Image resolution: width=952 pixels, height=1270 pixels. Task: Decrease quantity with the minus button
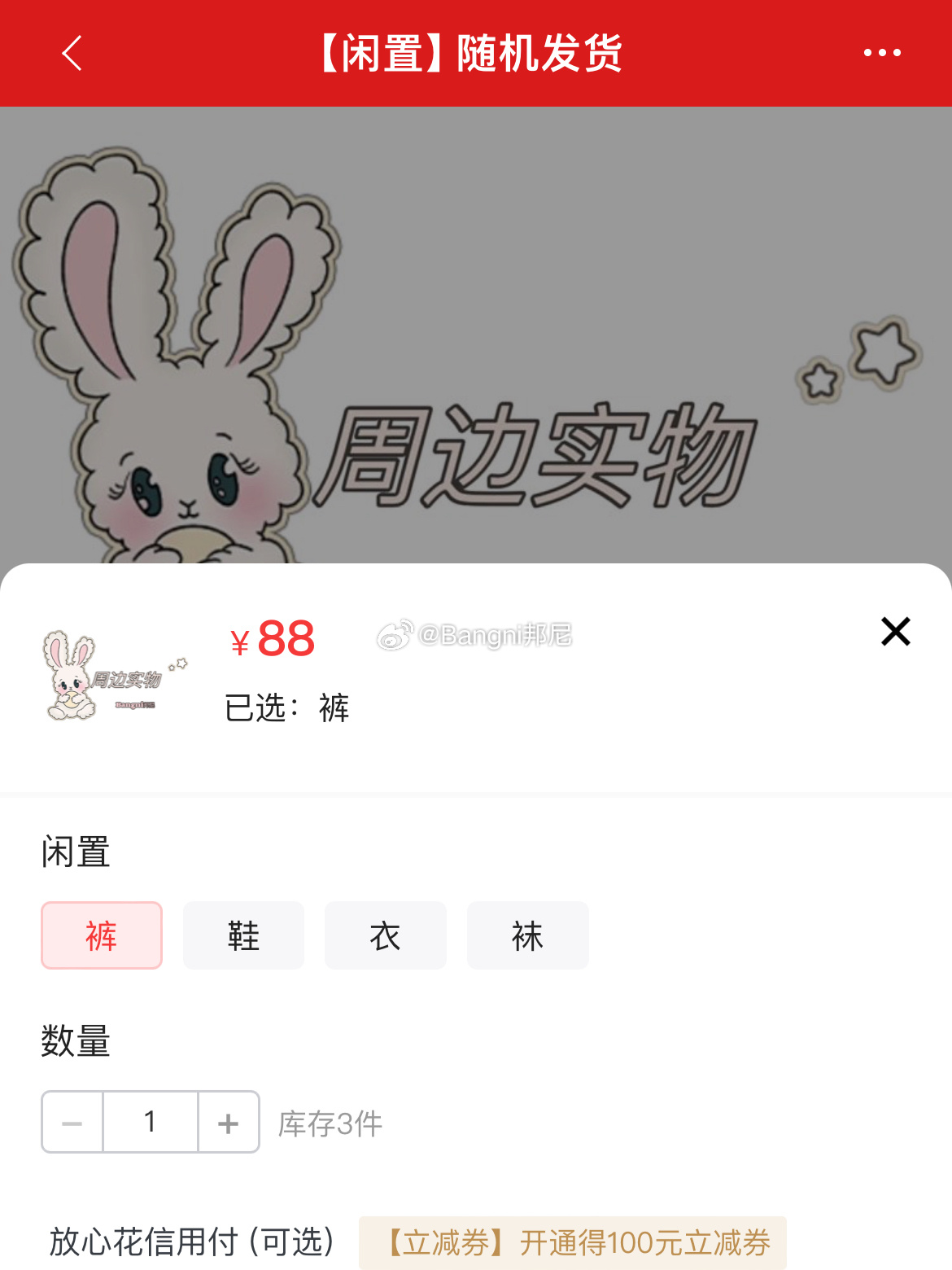(72, 1123)
